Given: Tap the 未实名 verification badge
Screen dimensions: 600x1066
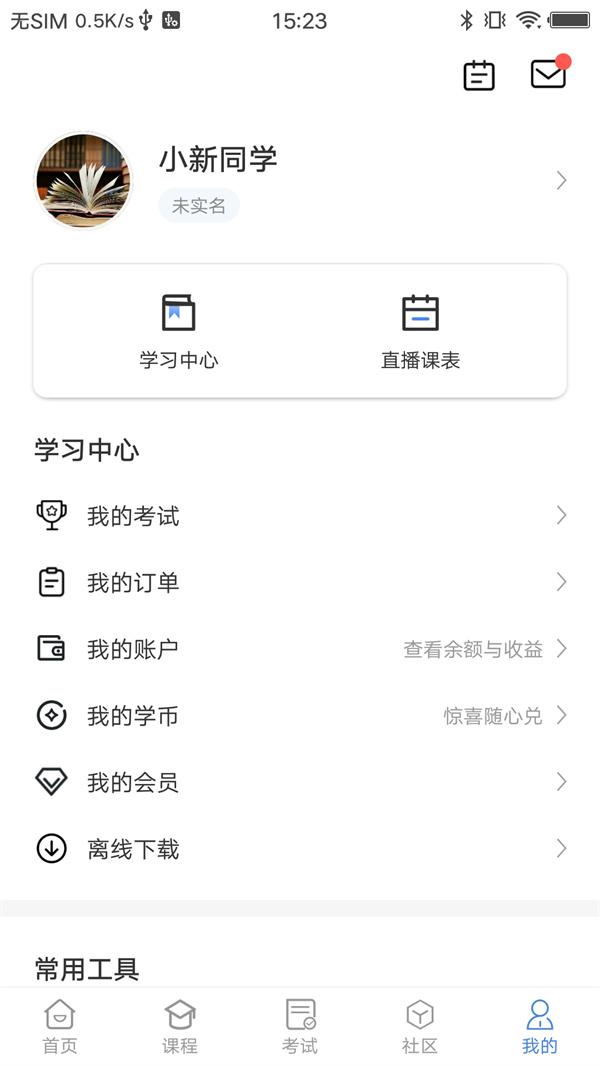Looking at the screenshot, I should tap(199, 206).
